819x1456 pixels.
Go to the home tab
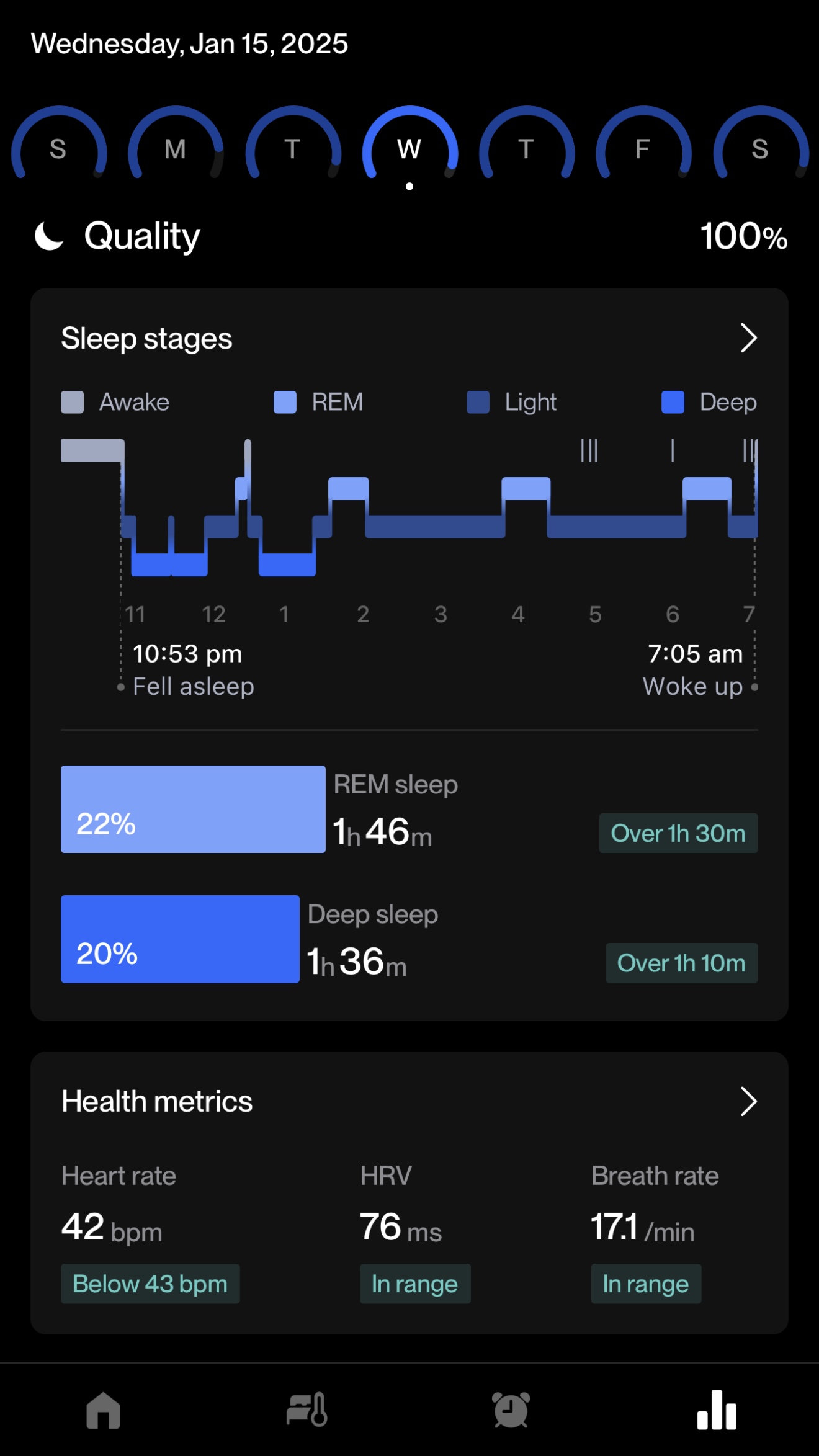(103, 1409)
